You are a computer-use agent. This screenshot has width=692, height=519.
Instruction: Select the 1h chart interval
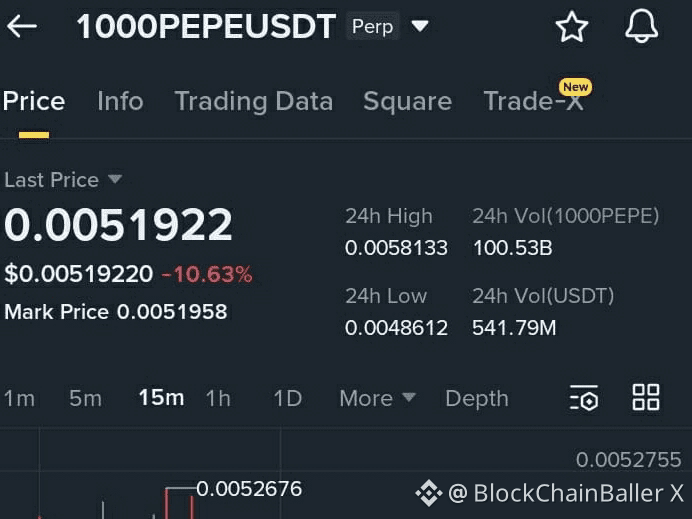tap(218, 398)
